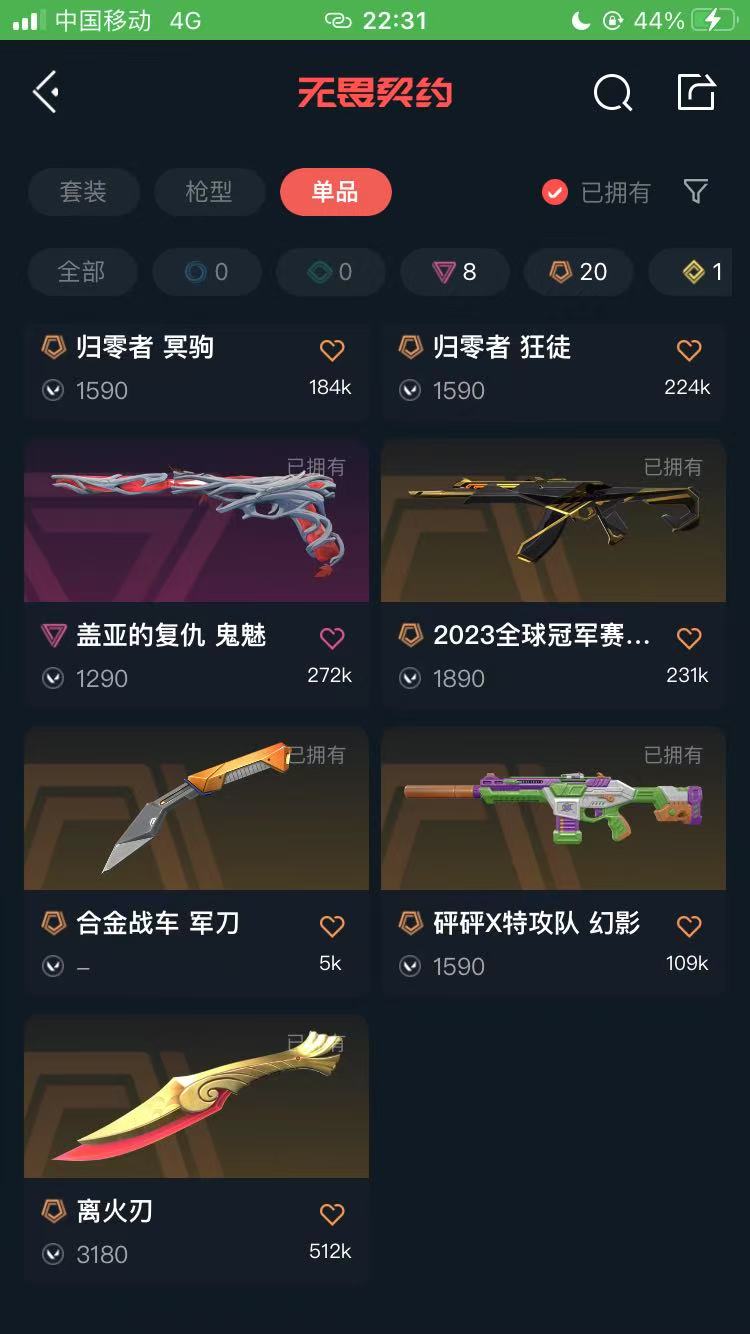The image size is (750, 1334).
Task: Tap the share icon in the header
Action: 696,92
